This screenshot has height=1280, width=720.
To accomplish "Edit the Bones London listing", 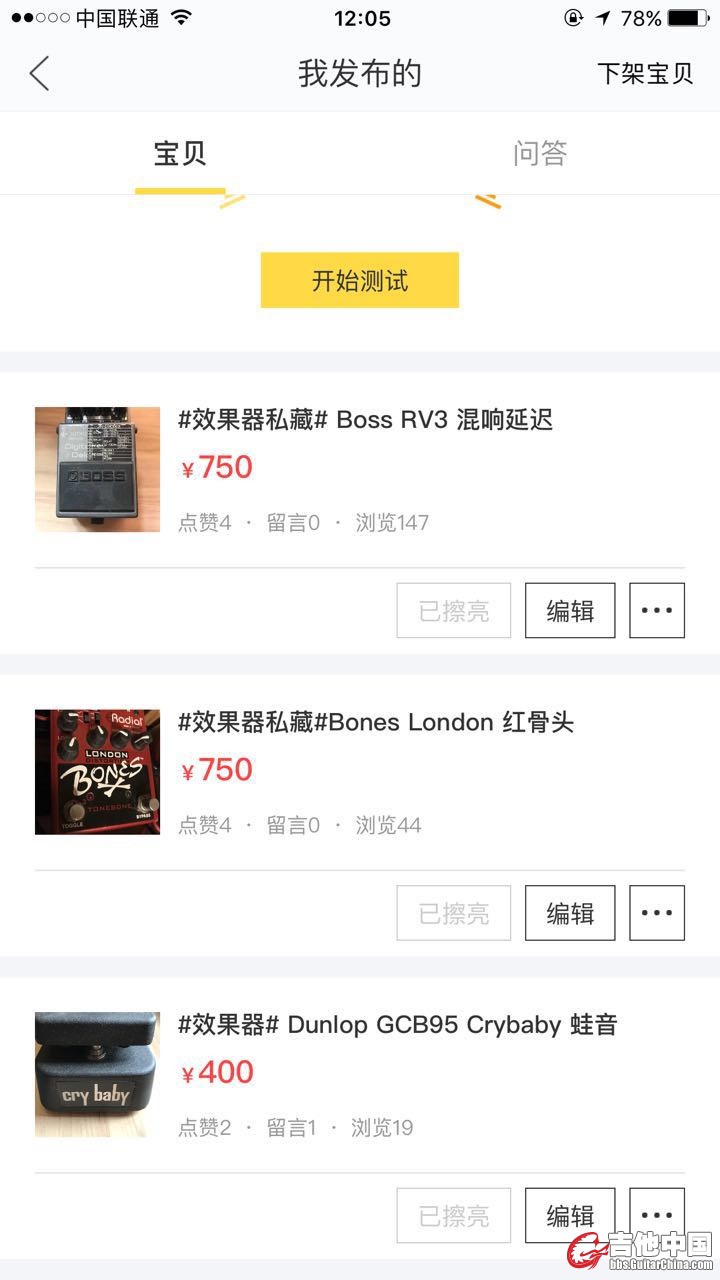I will (x=570, y=913).
